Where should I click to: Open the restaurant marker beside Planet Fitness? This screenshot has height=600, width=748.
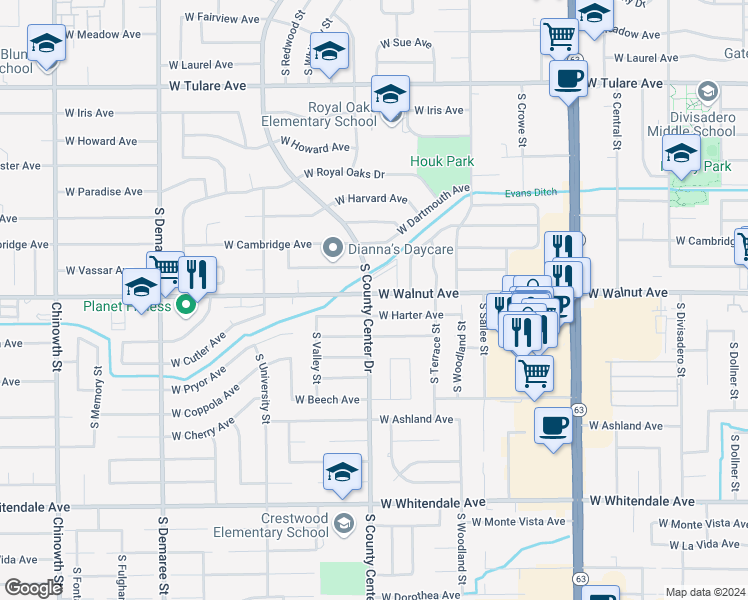coord(198,275)
